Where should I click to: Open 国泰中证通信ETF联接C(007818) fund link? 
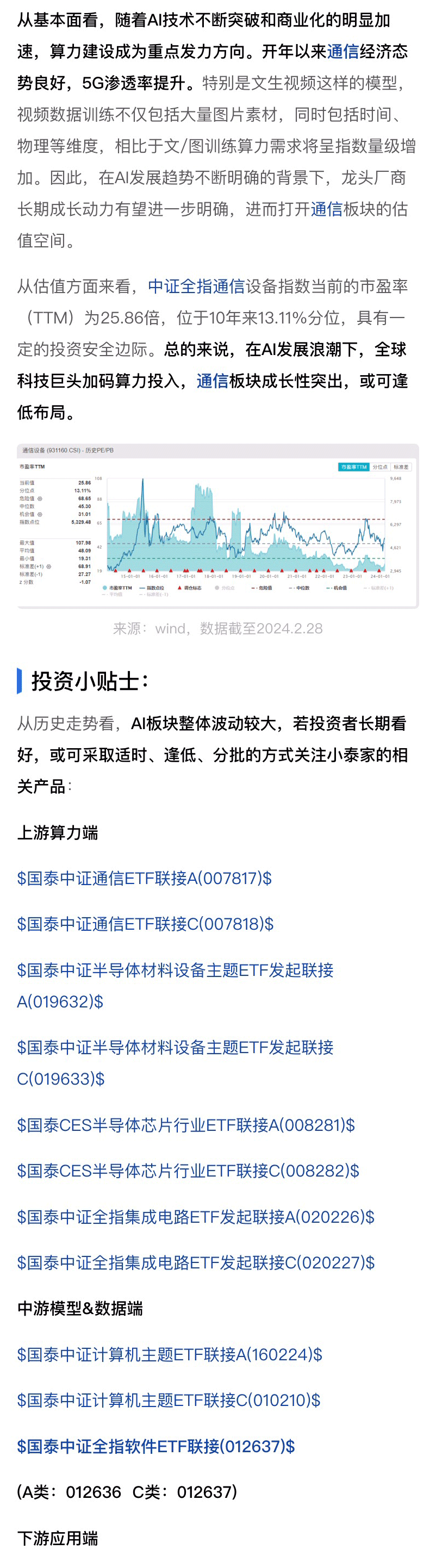coord(145,924)
